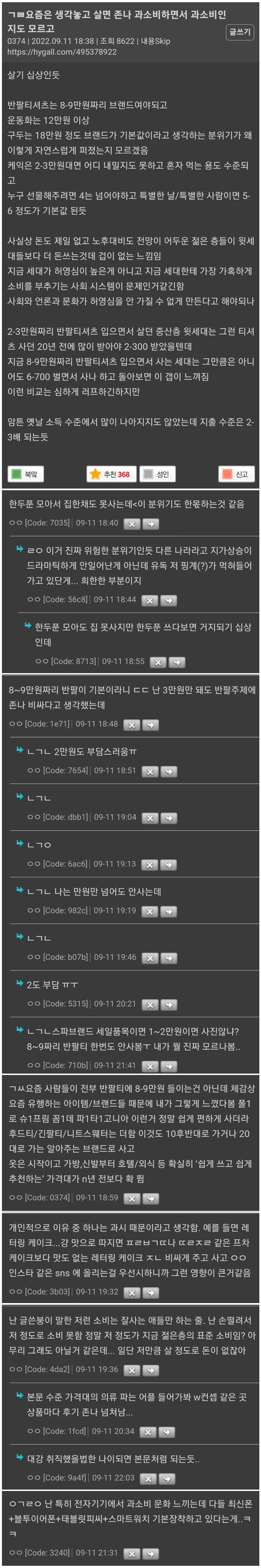Viewport: 261px width, 1568px height.
Task: Reply to the comment by Code: 3240
Action: [x=150, y=1553]
